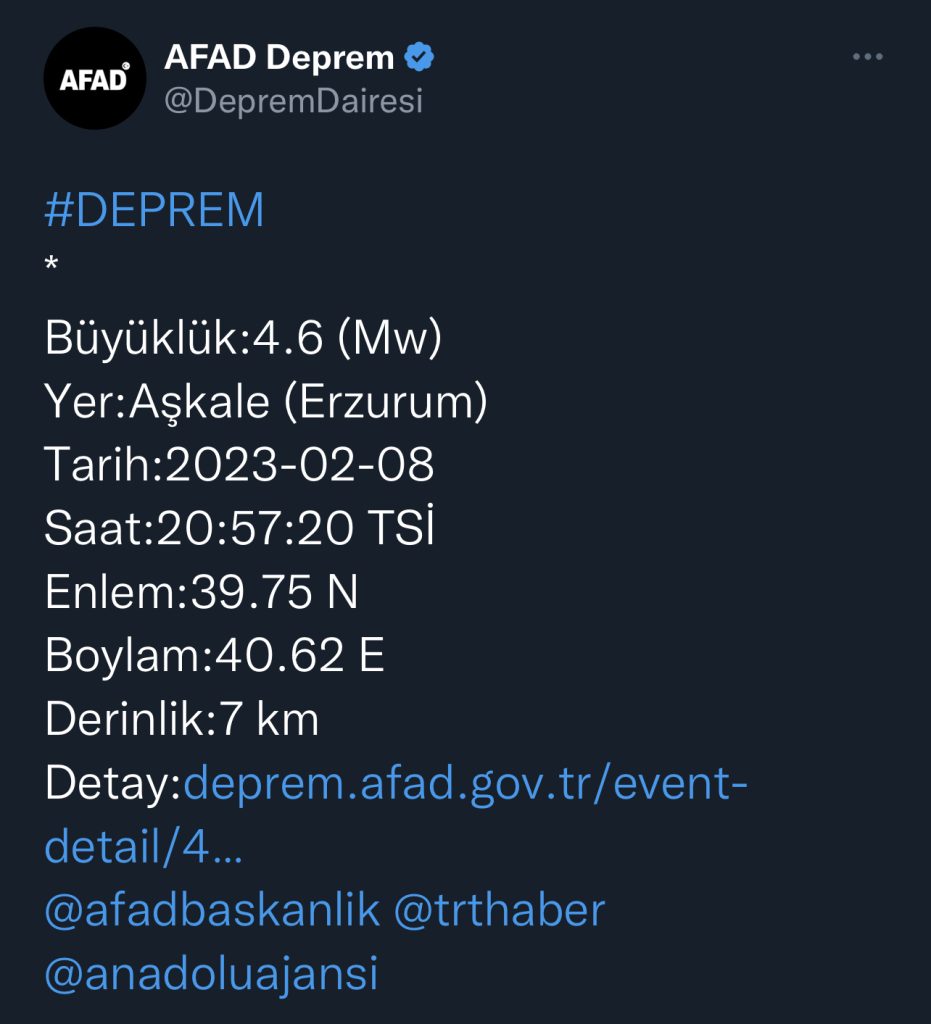931x1024 pixels.
Task: Open the tweet's three-dot overflow menu
Action: (867, 58)
